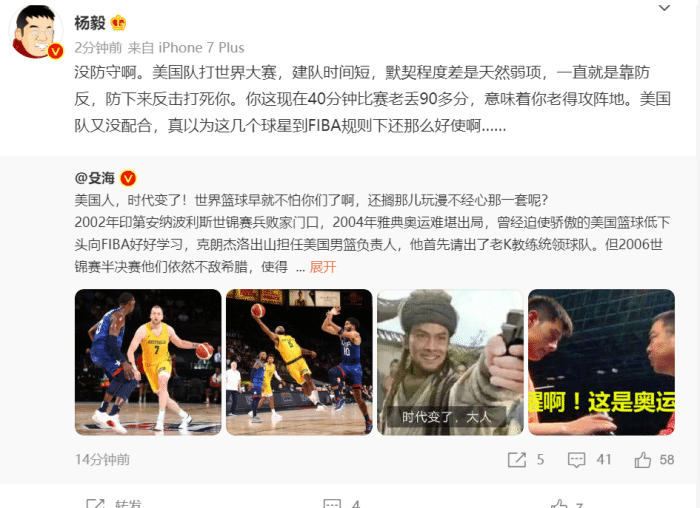Open the quoted post's 41 comments
The height and width of the screenshot is (508, 700).
[x=589, y=460]
